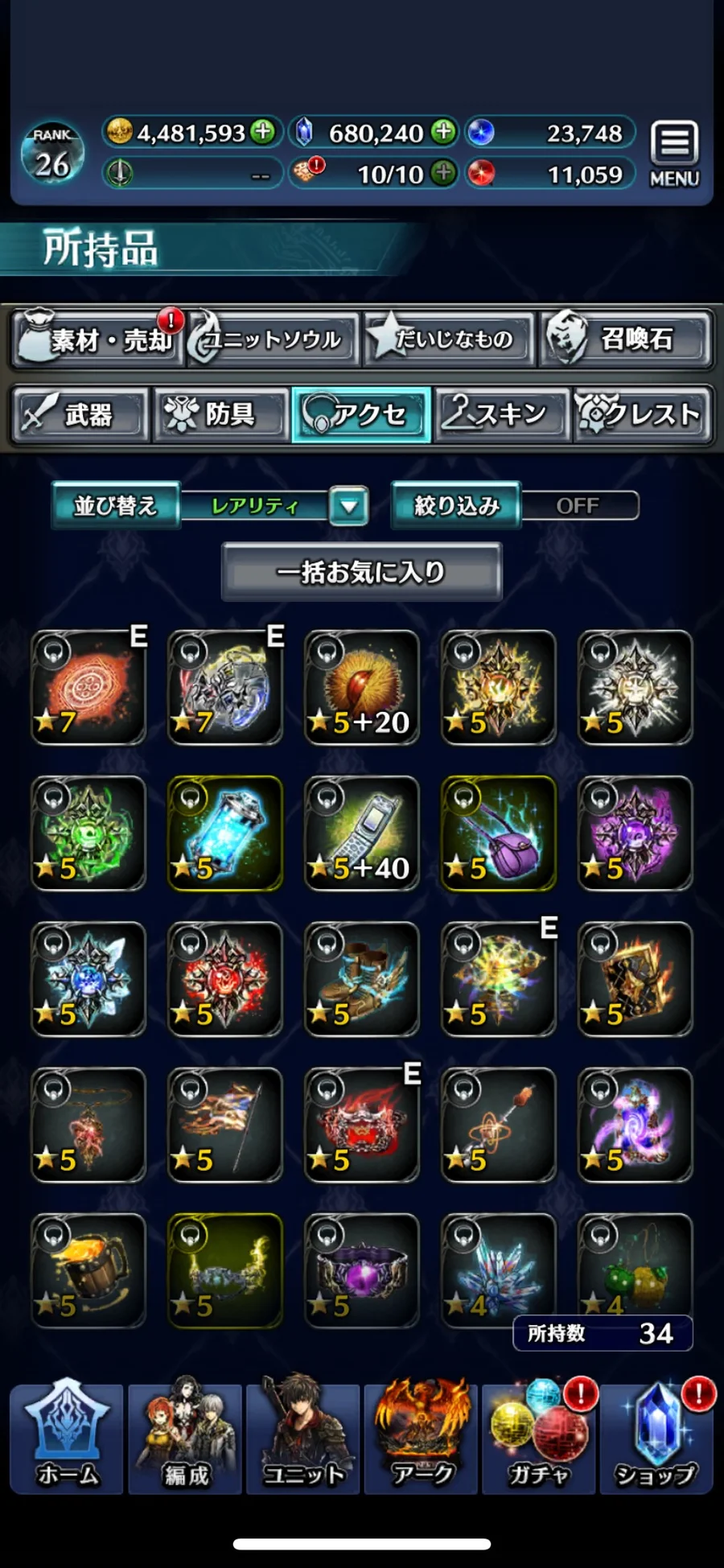Open the ユニット screen
This screenshot has width=724, height=1568.
tap(303, 1438)
